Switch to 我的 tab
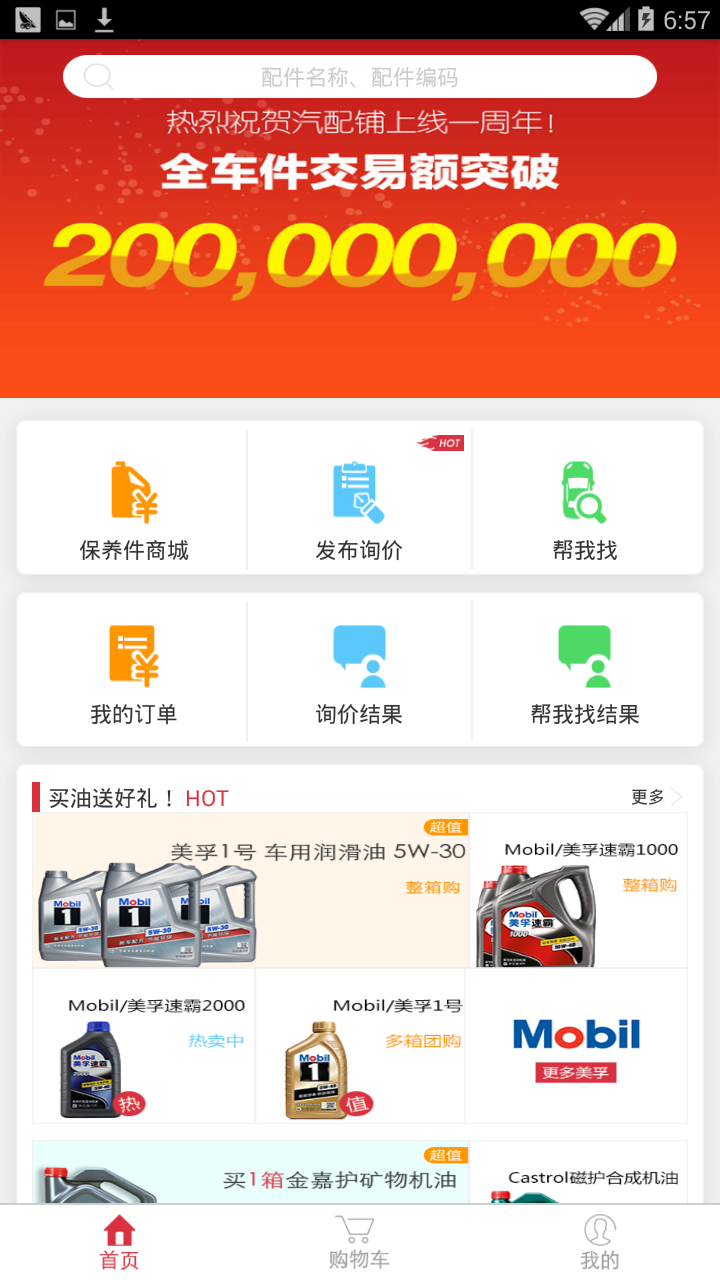This screenshot has height=1280, width=720. click(x=599, y=1242)
